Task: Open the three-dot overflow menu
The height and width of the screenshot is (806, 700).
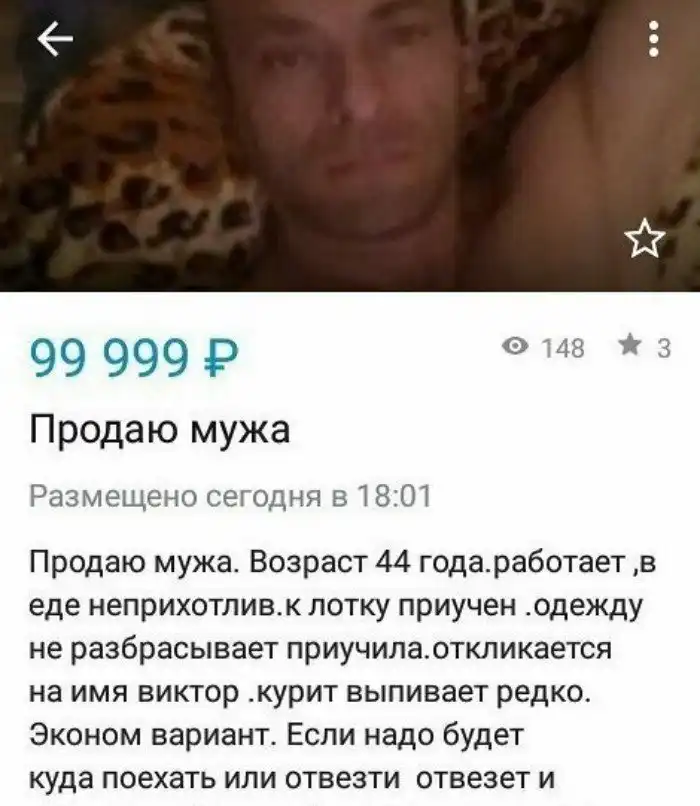Action: point(654,39)
